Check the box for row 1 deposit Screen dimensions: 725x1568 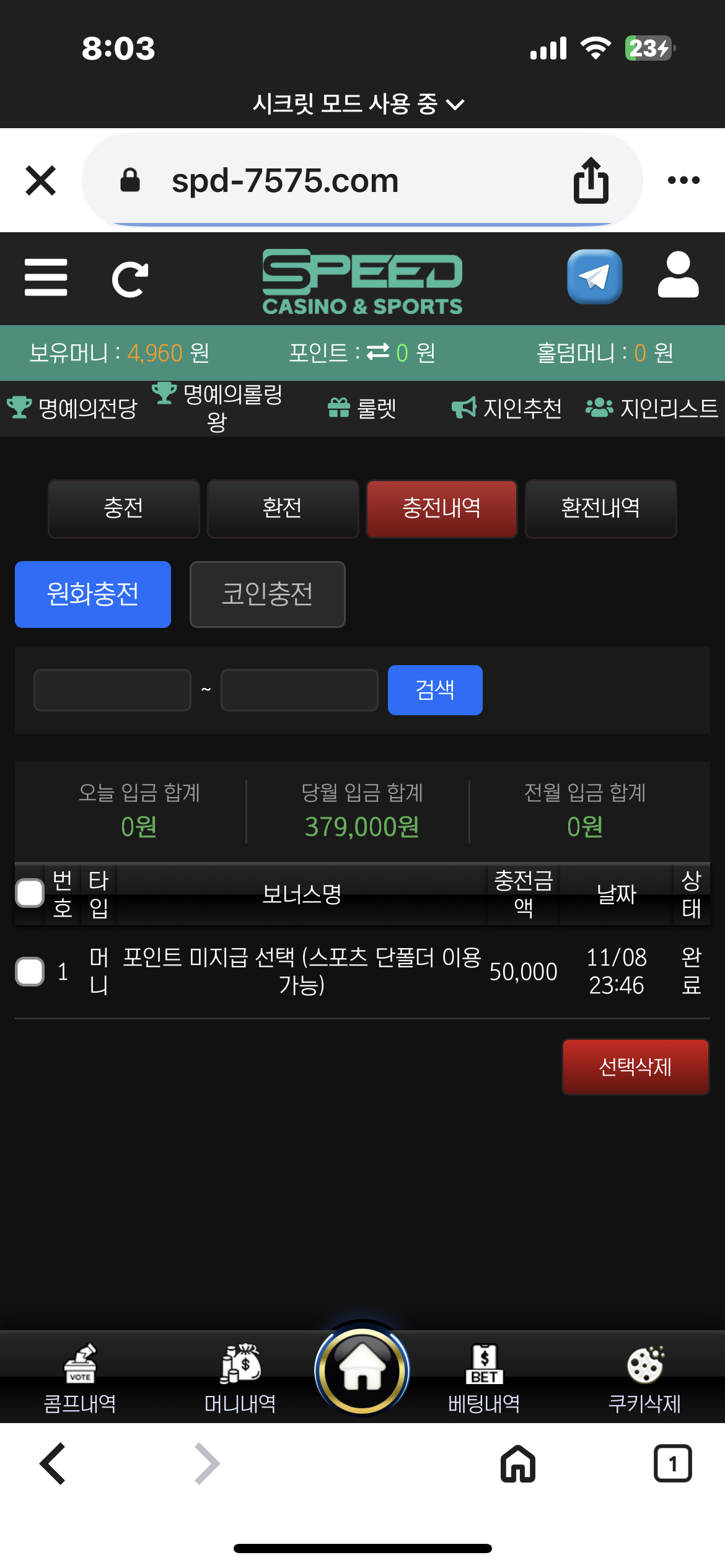point(30,971)
